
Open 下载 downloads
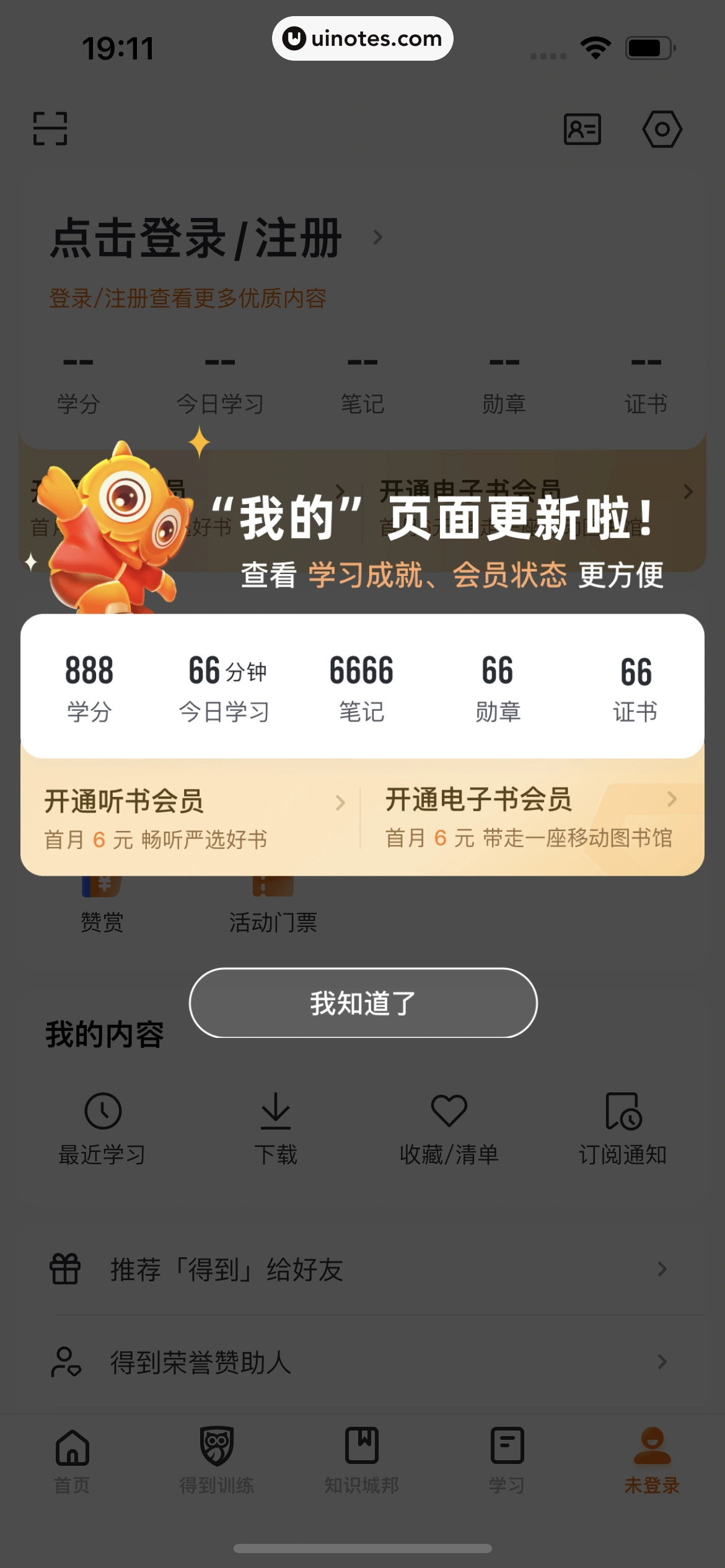(x=276, y=1128)
